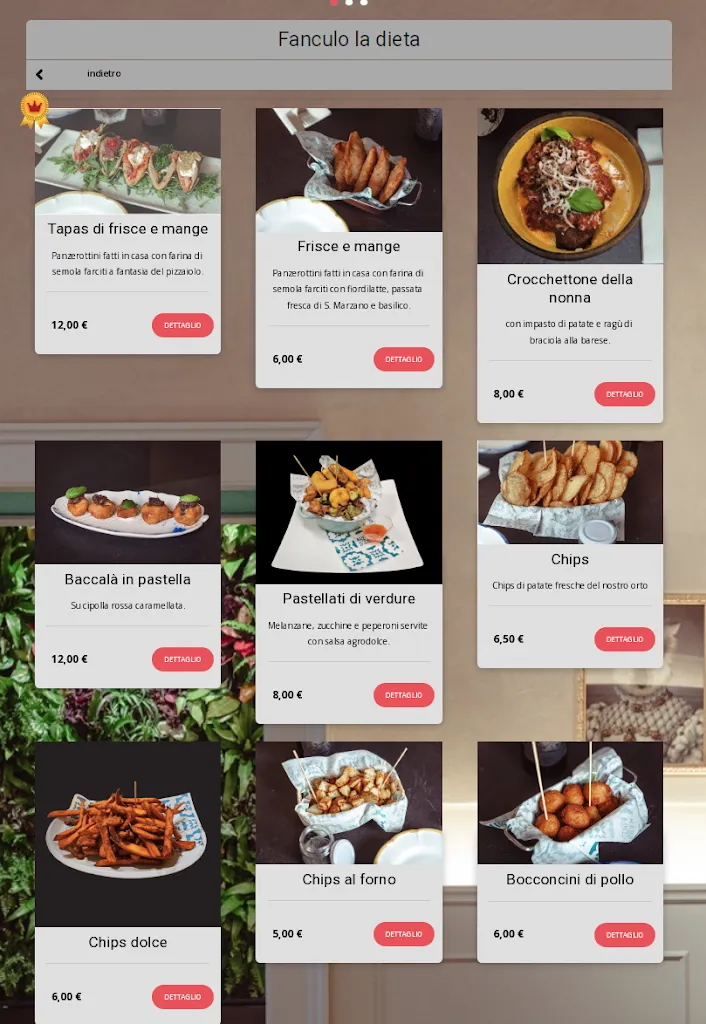This screenshot has width=706, height=1024.
Task: Open the Frisce e mange dish image
Action: [348, 170]
